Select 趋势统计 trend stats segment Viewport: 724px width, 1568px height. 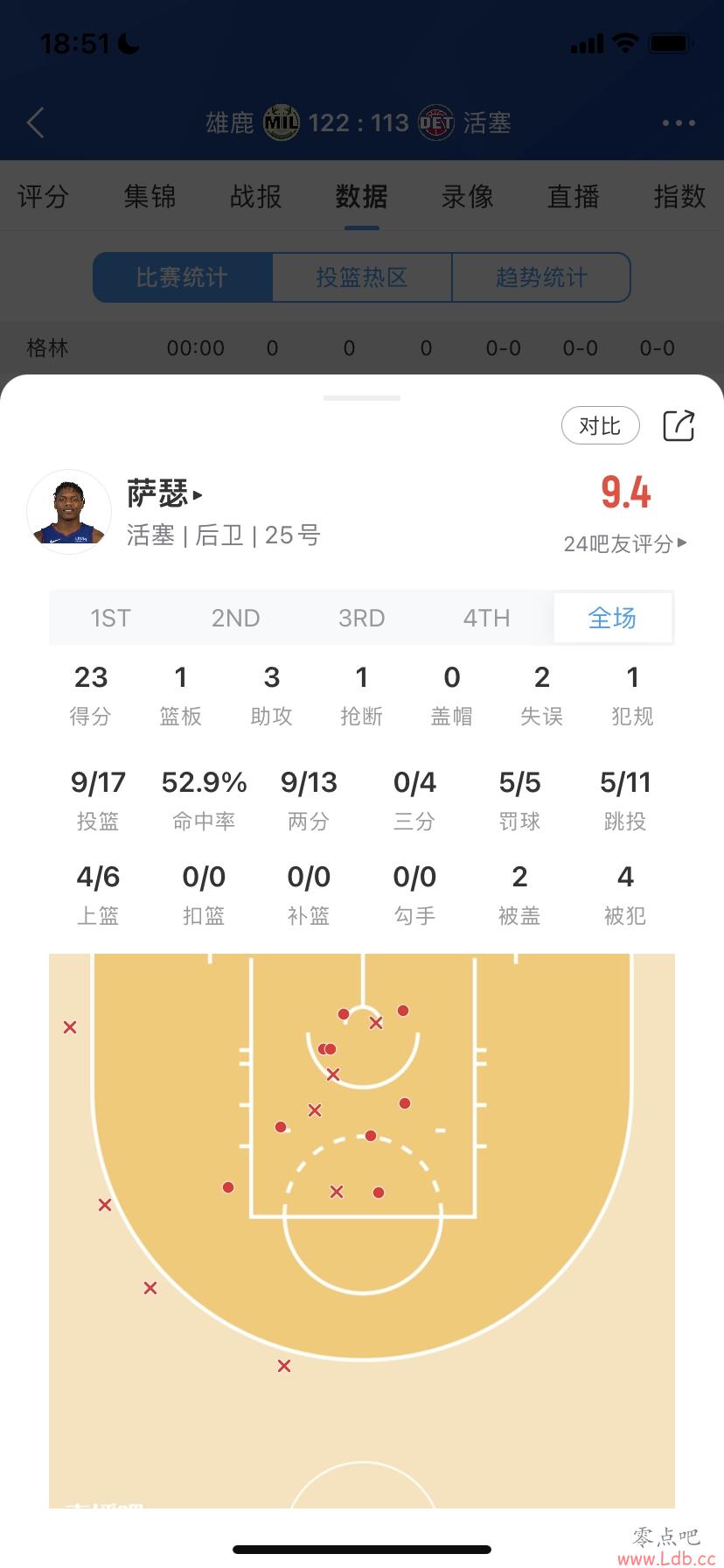tap(541, 277)
